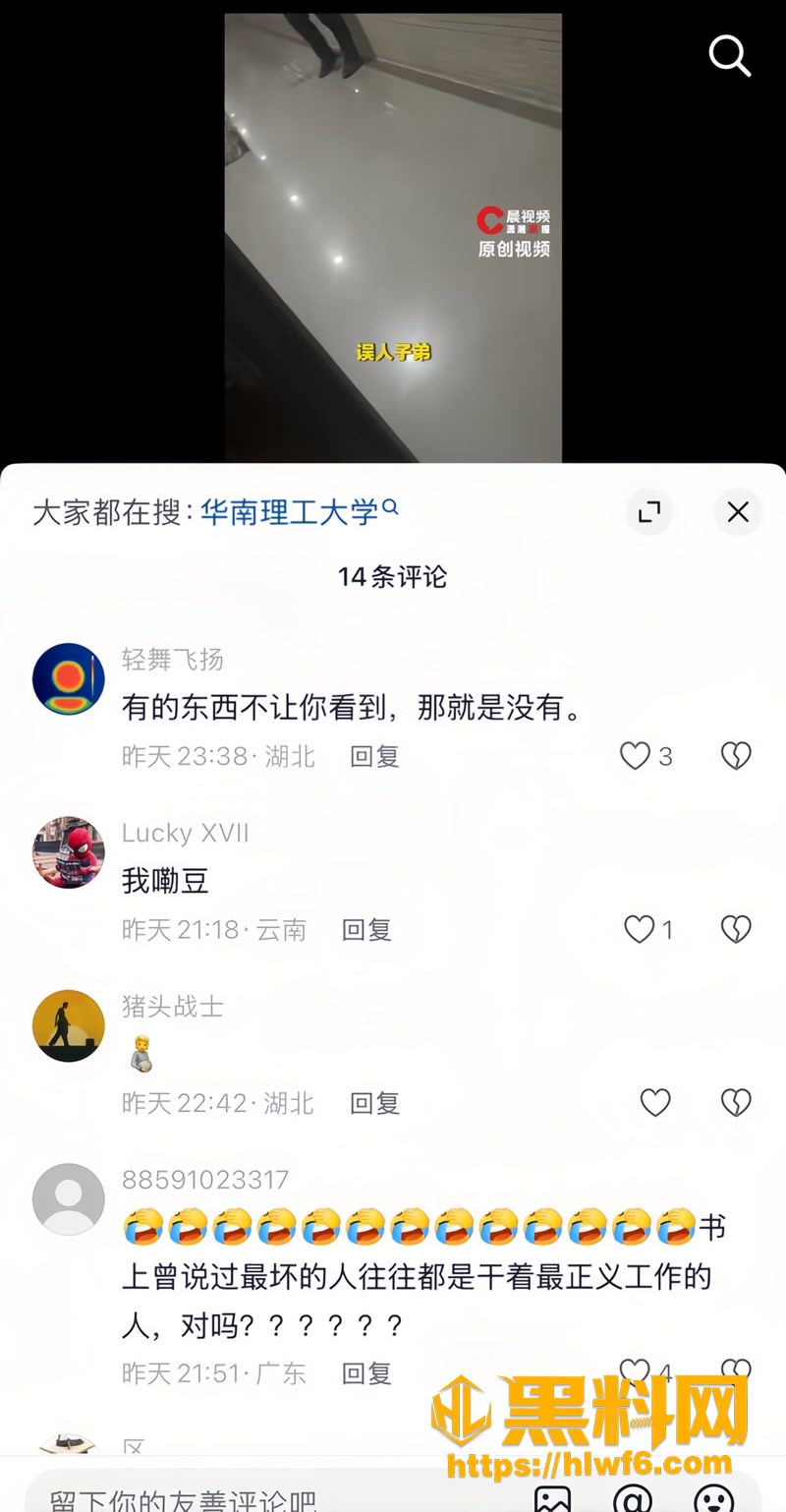786x1512 pixels.
Task: Reply to 猪头战士's comment
Action: [x=374, y=1103]
